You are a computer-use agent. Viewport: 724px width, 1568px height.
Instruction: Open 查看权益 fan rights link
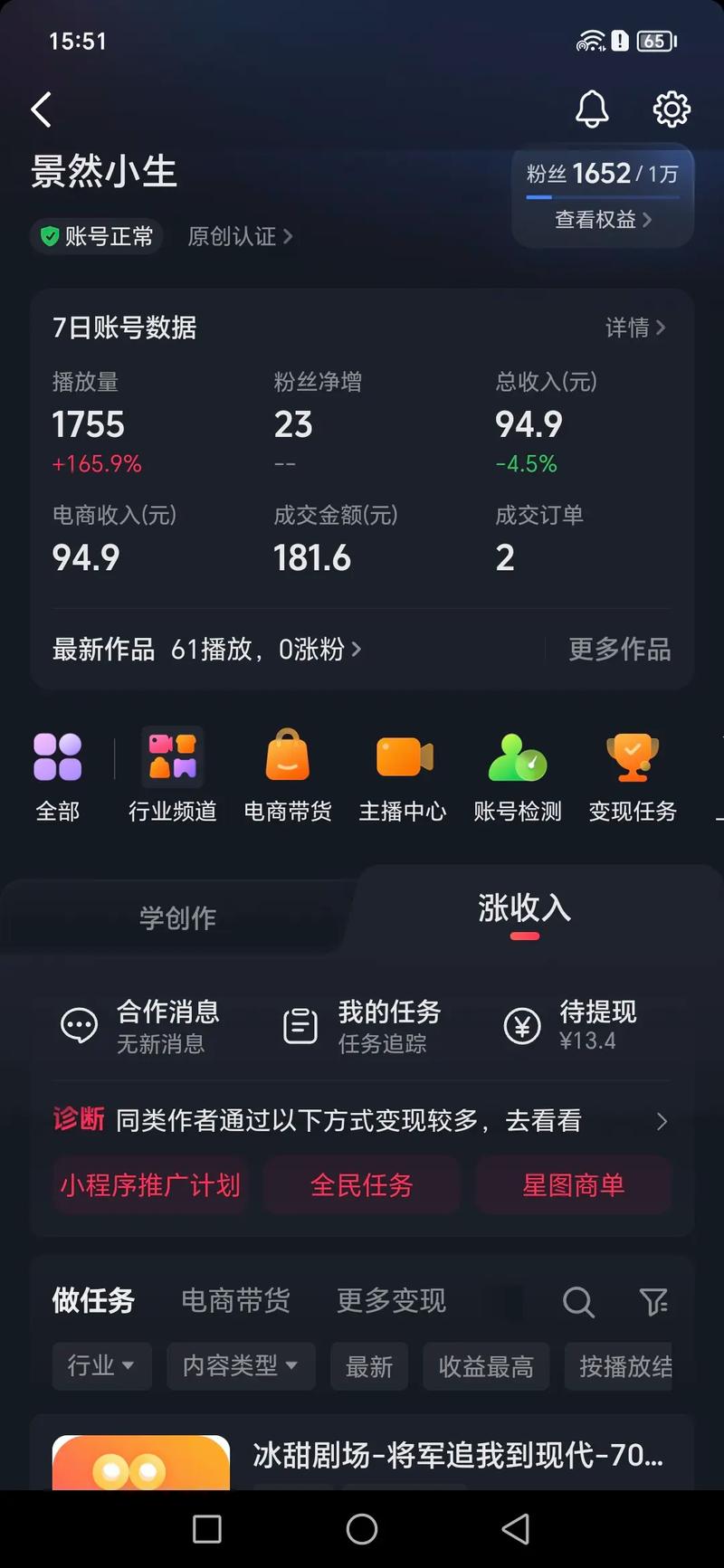(x=601, y=220)
